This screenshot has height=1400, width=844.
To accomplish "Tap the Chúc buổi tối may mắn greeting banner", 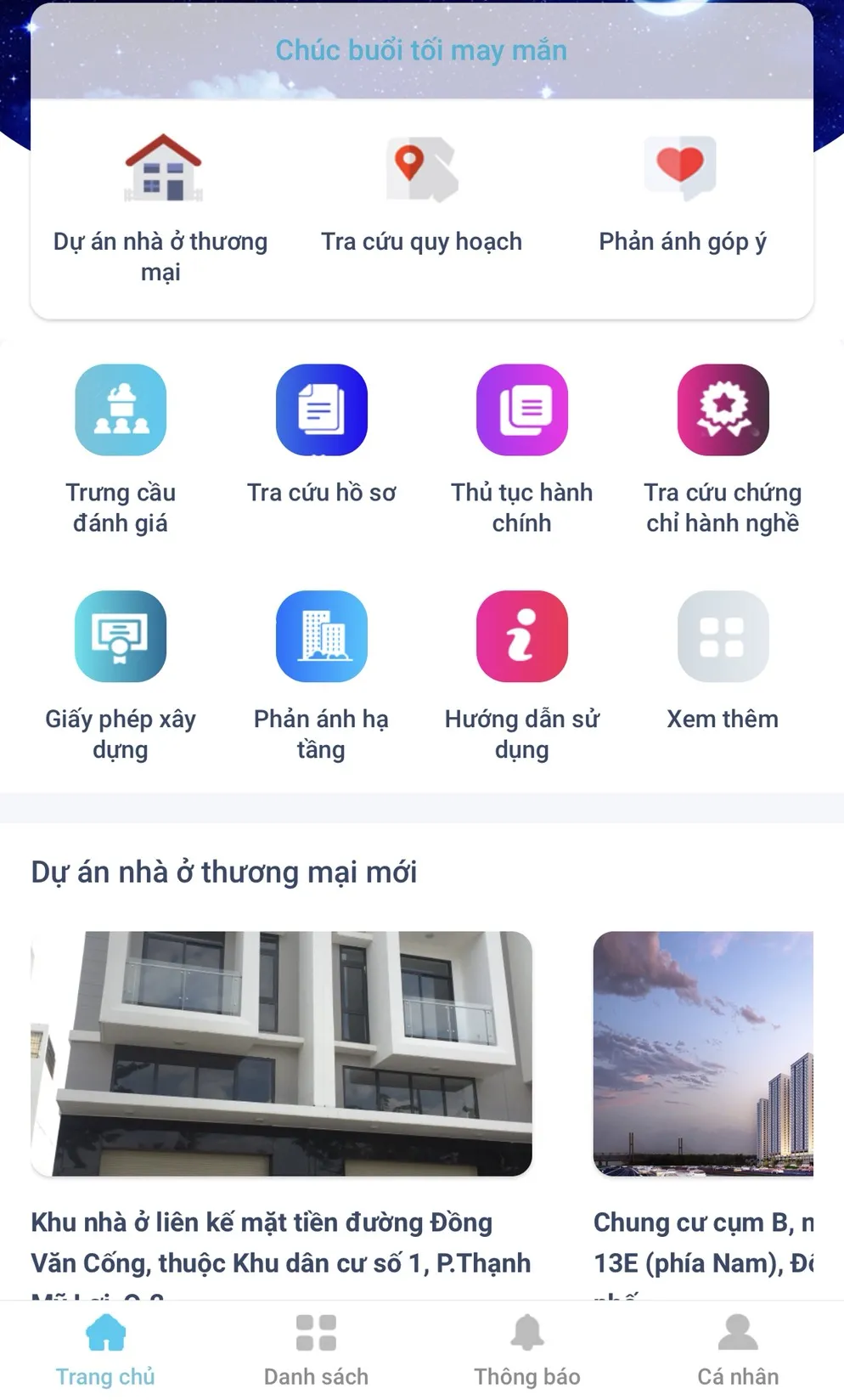I will click(x=421, y=49).
